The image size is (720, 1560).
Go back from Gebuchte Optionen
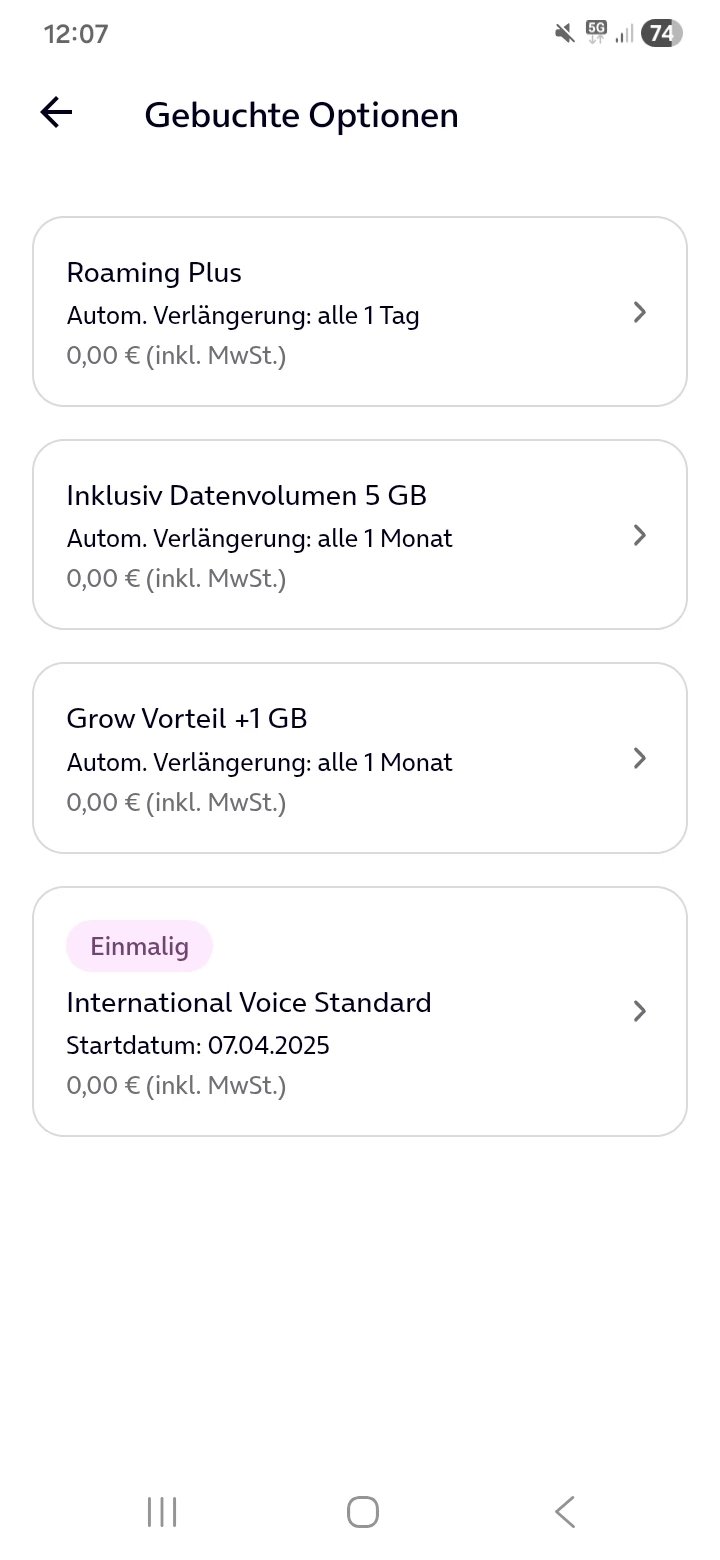(x=57, y=113)
